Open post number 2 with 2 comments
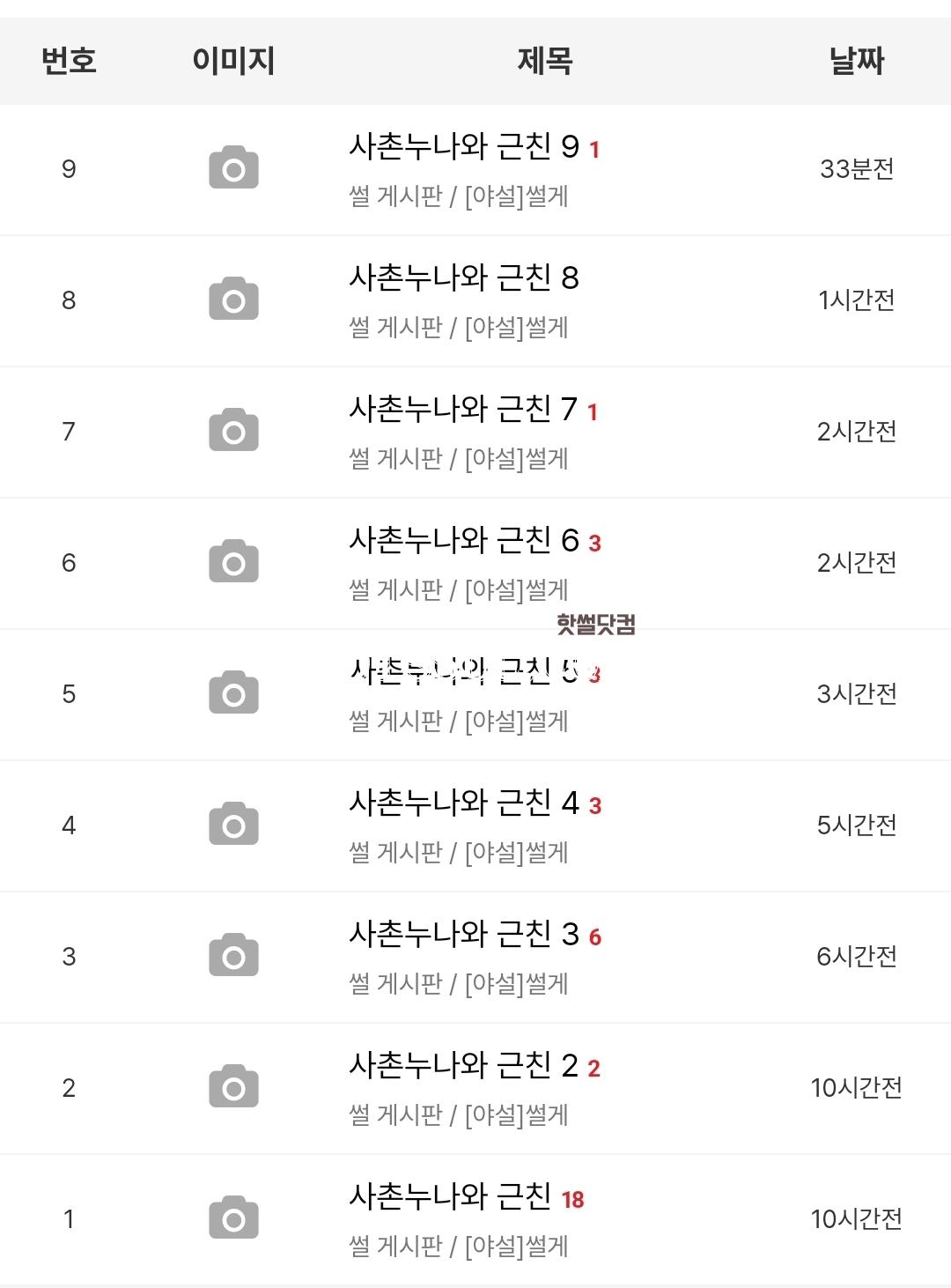 point(463,1066)
